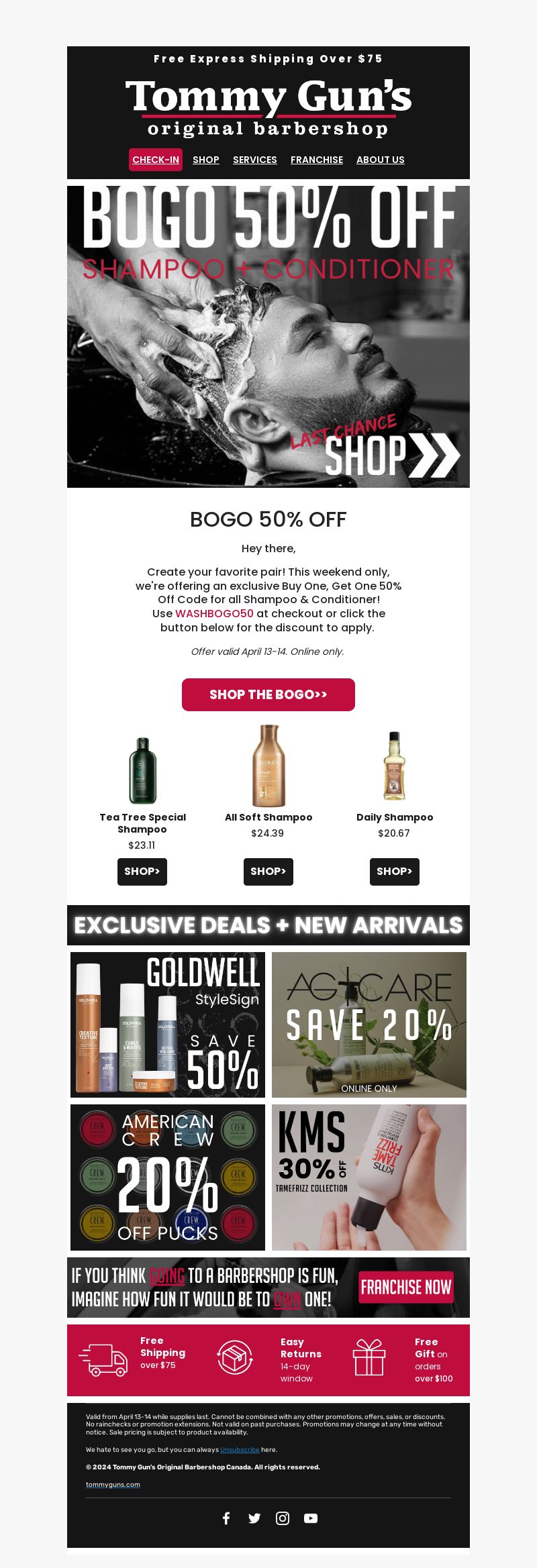Image resolution: width=537 pixels, height=1568 pixels.
Task: Visit the ABOUT US page
Action: coord(380,160)
